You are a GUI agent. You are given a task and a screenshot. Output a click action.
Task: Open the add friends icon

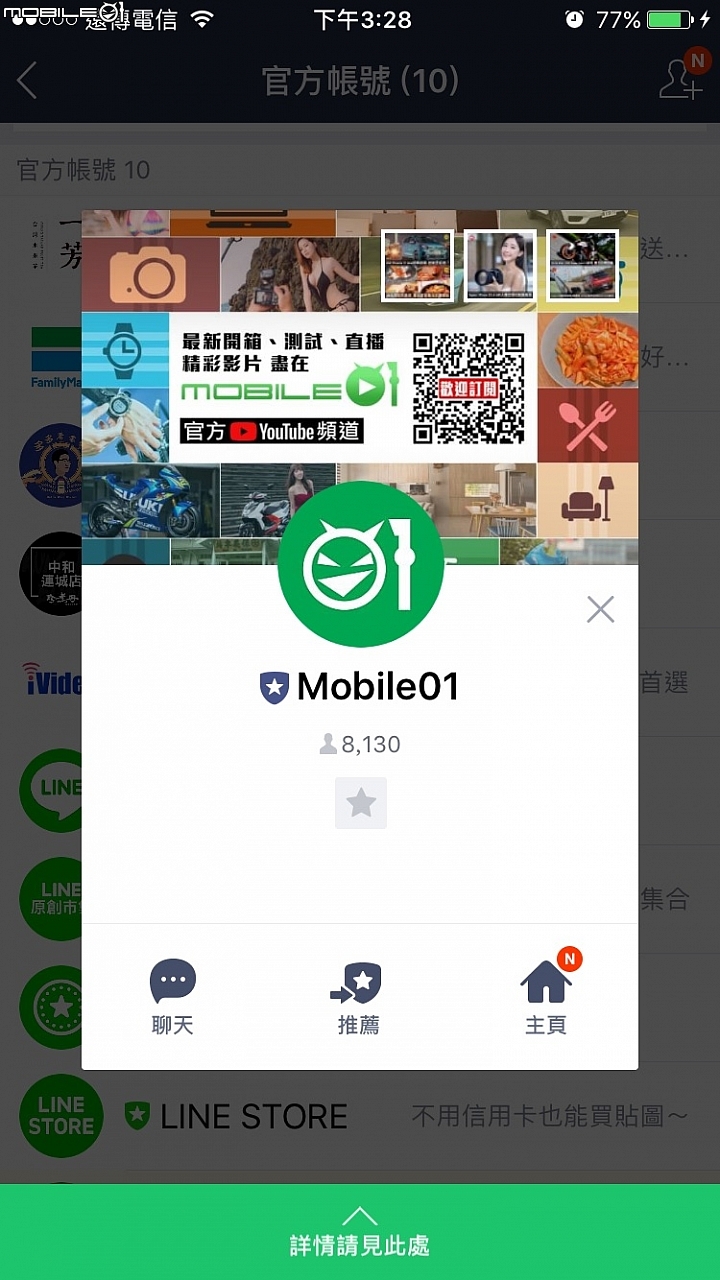point(680,79)
